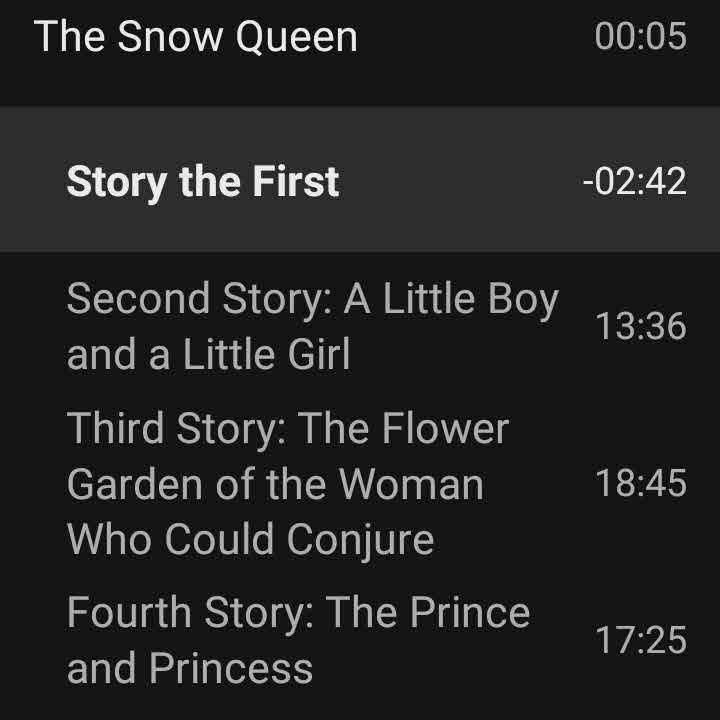Open The Snow Queen title row
720x720 pixels.
196,37
